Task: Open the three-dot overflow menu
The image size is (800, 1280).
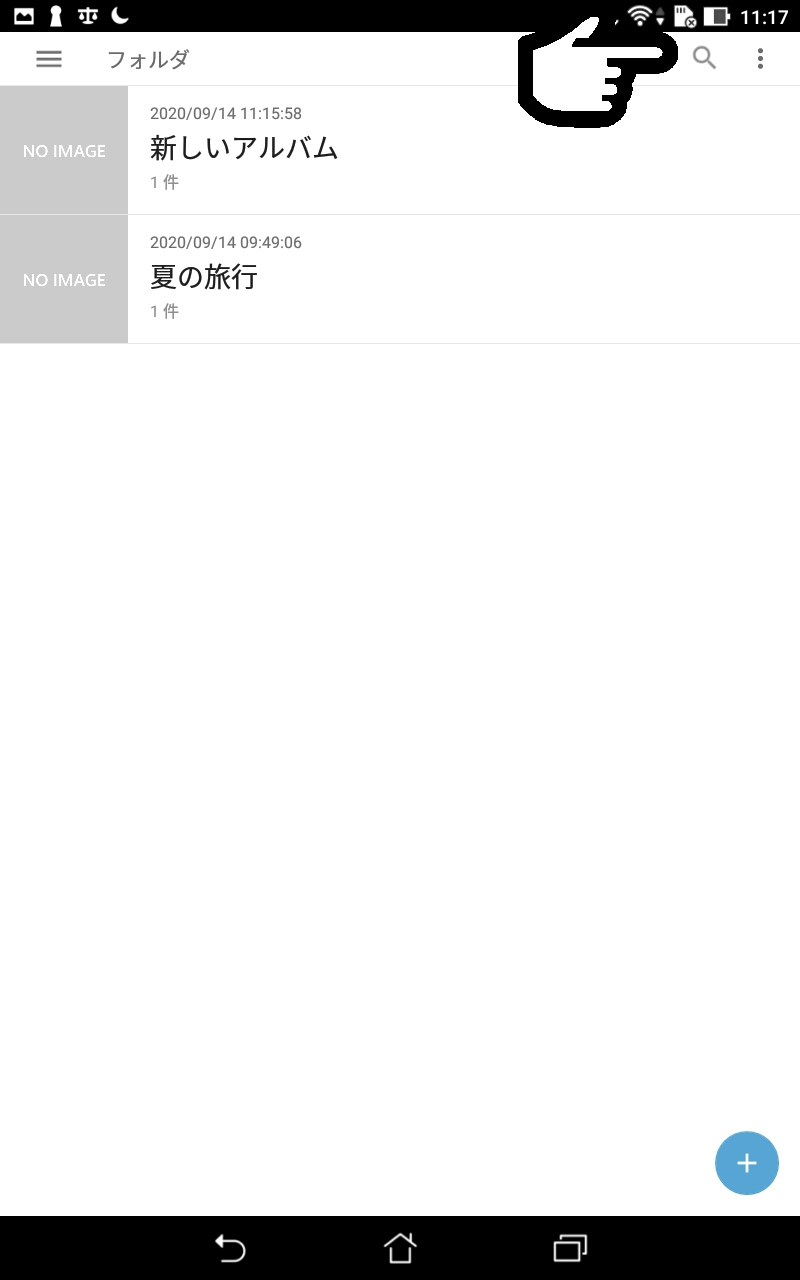Action: 760,59
